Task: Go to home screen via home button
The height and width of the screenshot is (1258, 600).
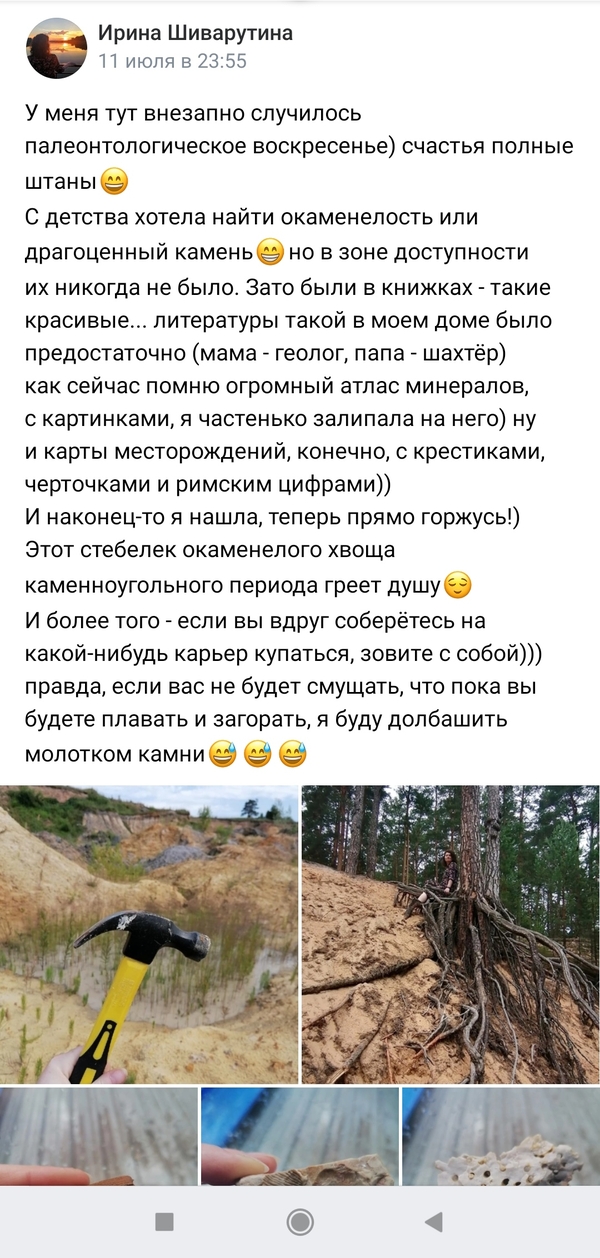Action: 299,1221
